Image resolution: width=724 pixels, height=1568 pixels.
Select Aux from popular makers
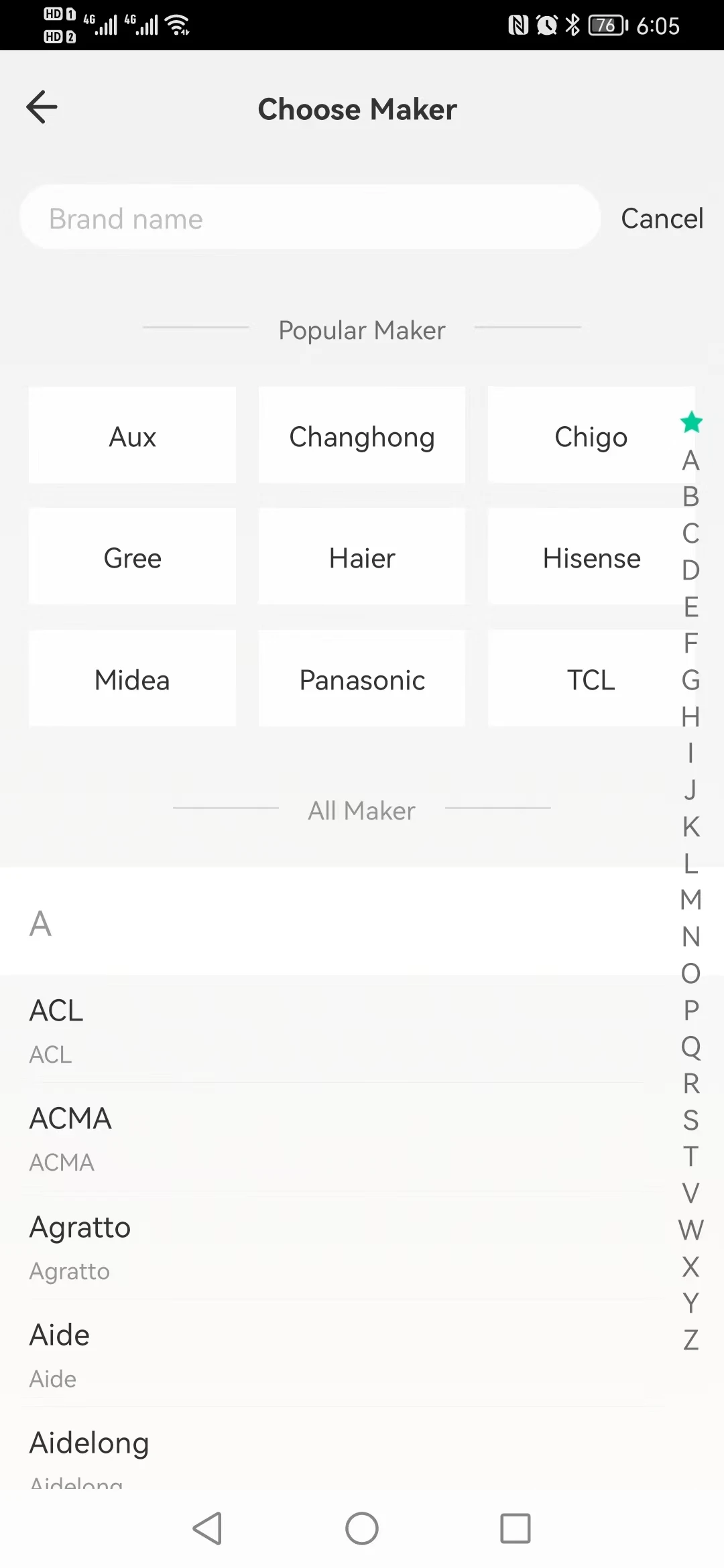132,436
